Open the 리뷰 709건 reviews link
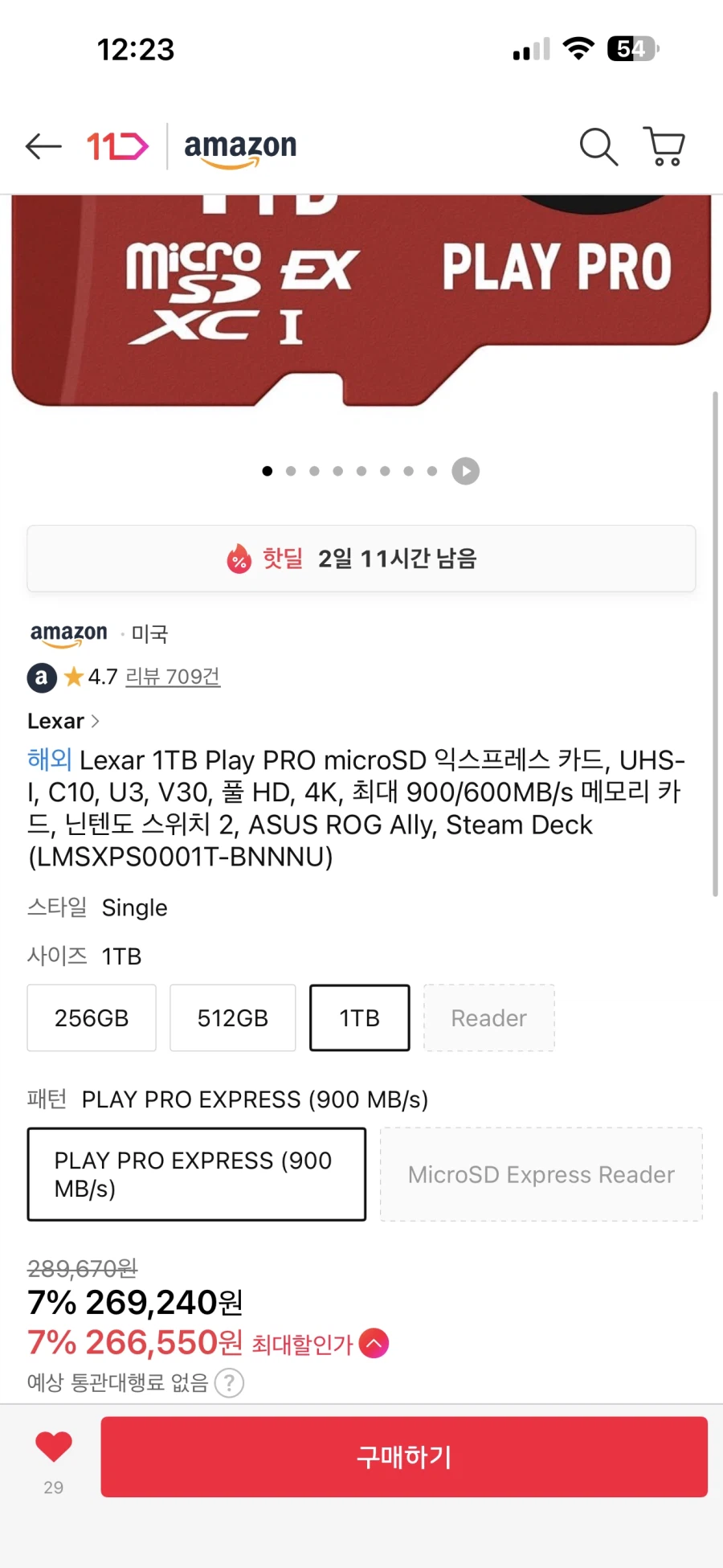 [x=173, y=677]
